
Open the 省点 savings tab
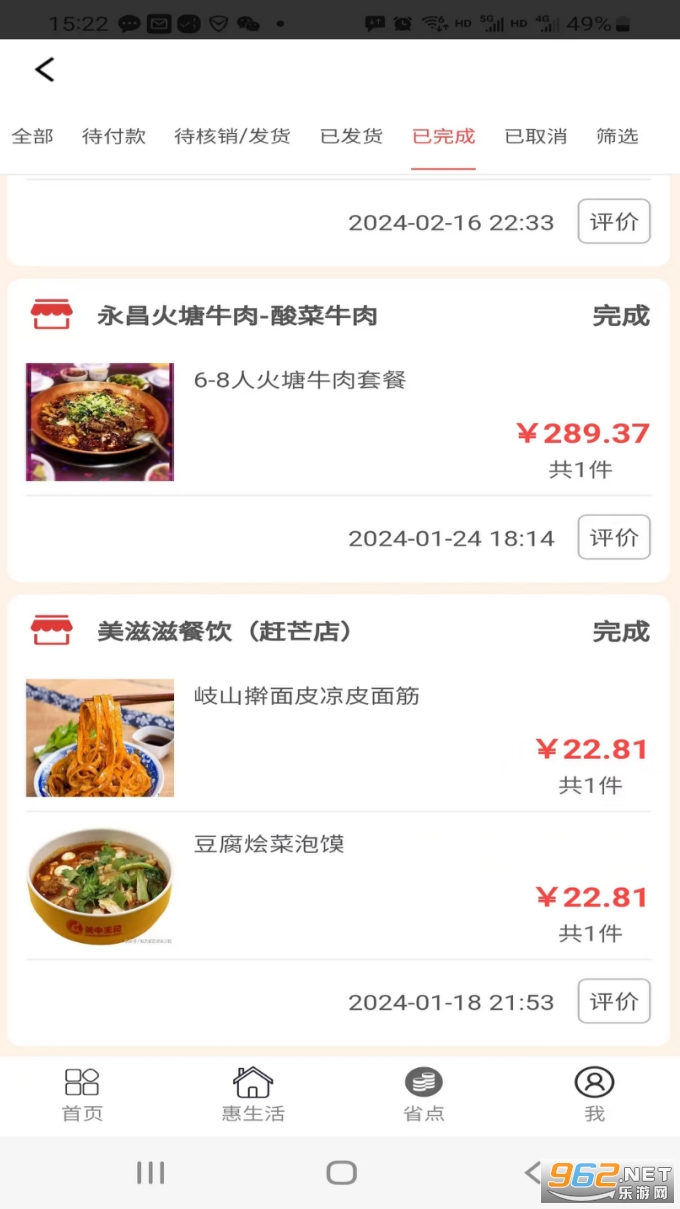(x=423, y=1095)
